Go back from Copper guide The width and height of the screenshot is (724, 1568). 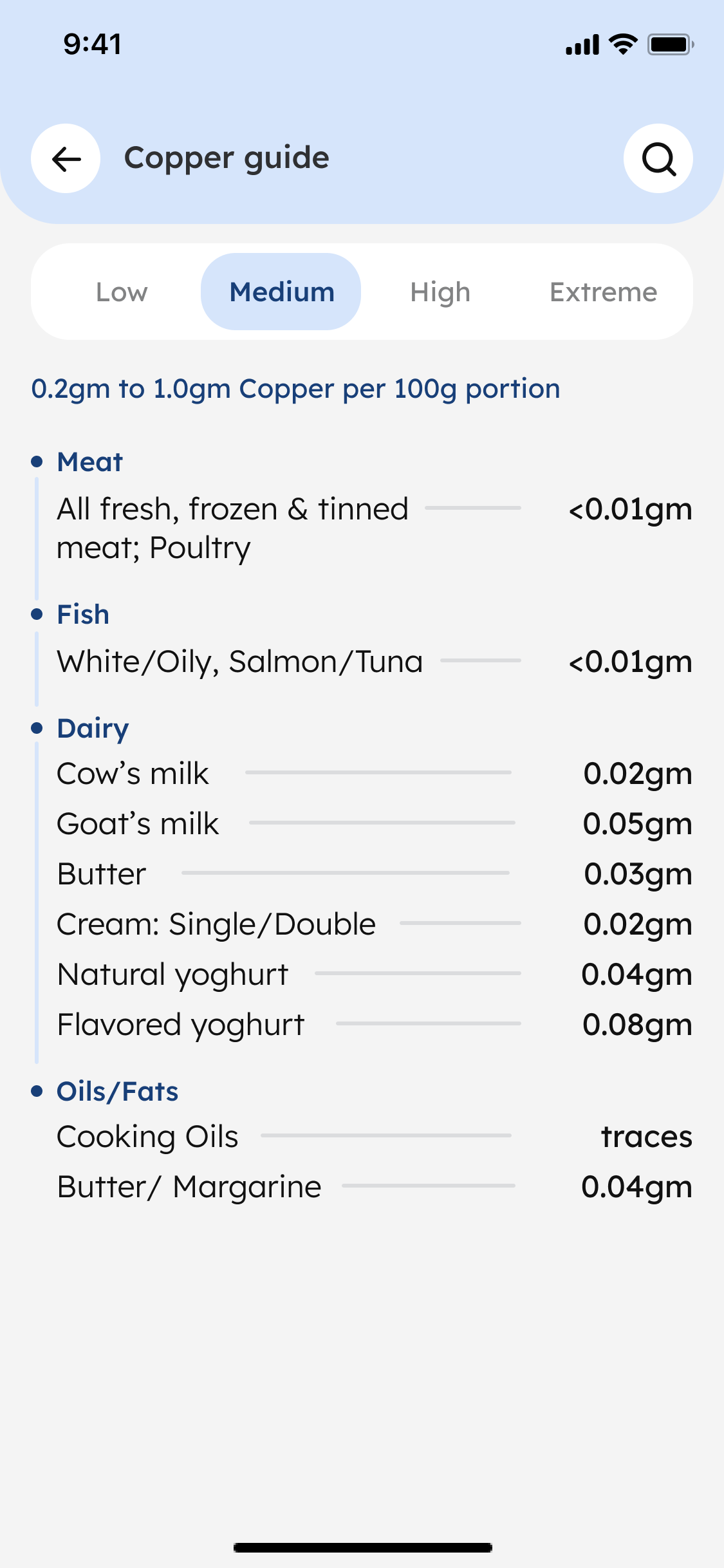click(66, 158)
